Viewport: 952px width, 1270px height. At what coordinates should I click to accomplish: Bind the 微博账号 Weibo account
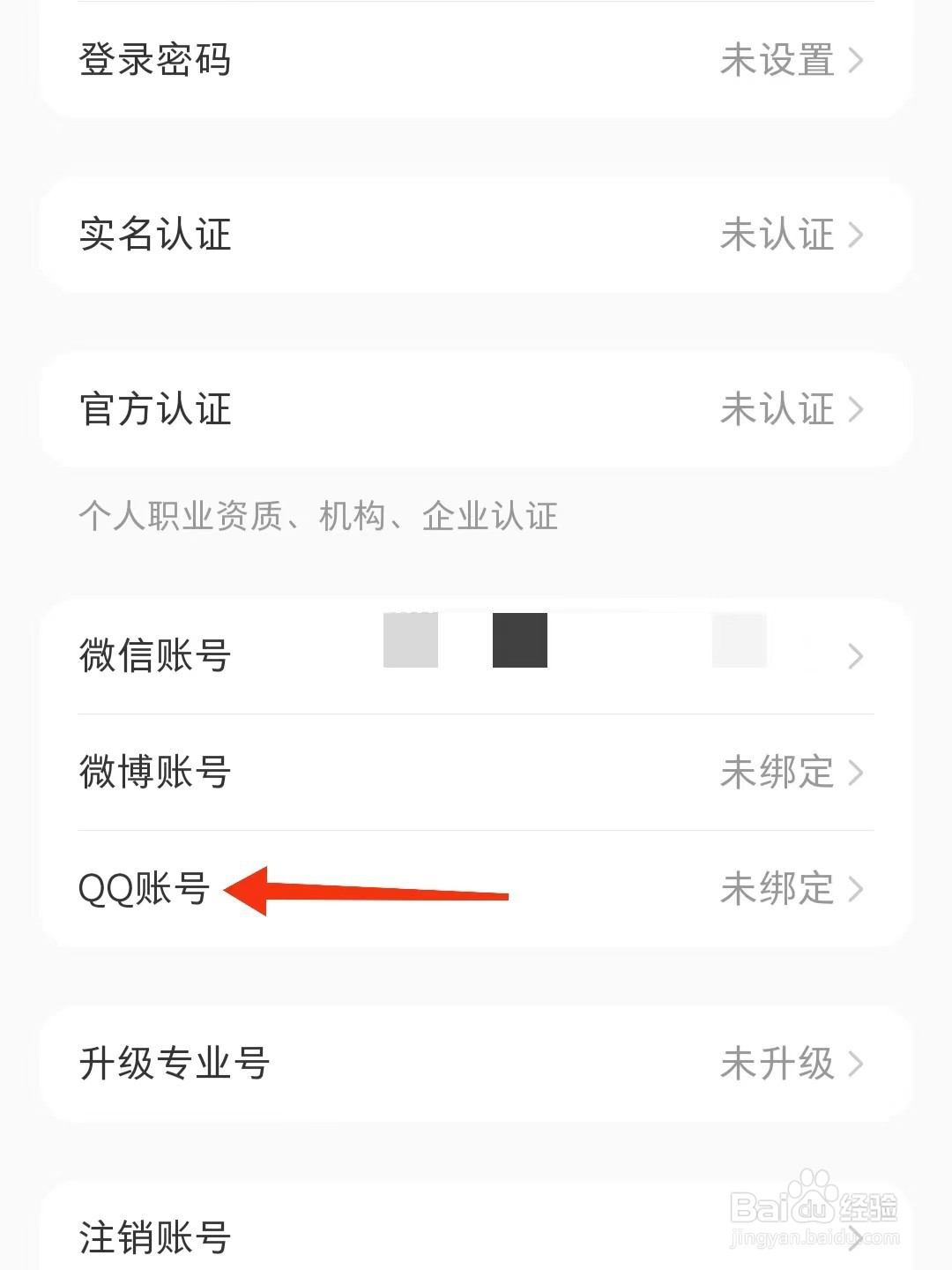point(476,773)
